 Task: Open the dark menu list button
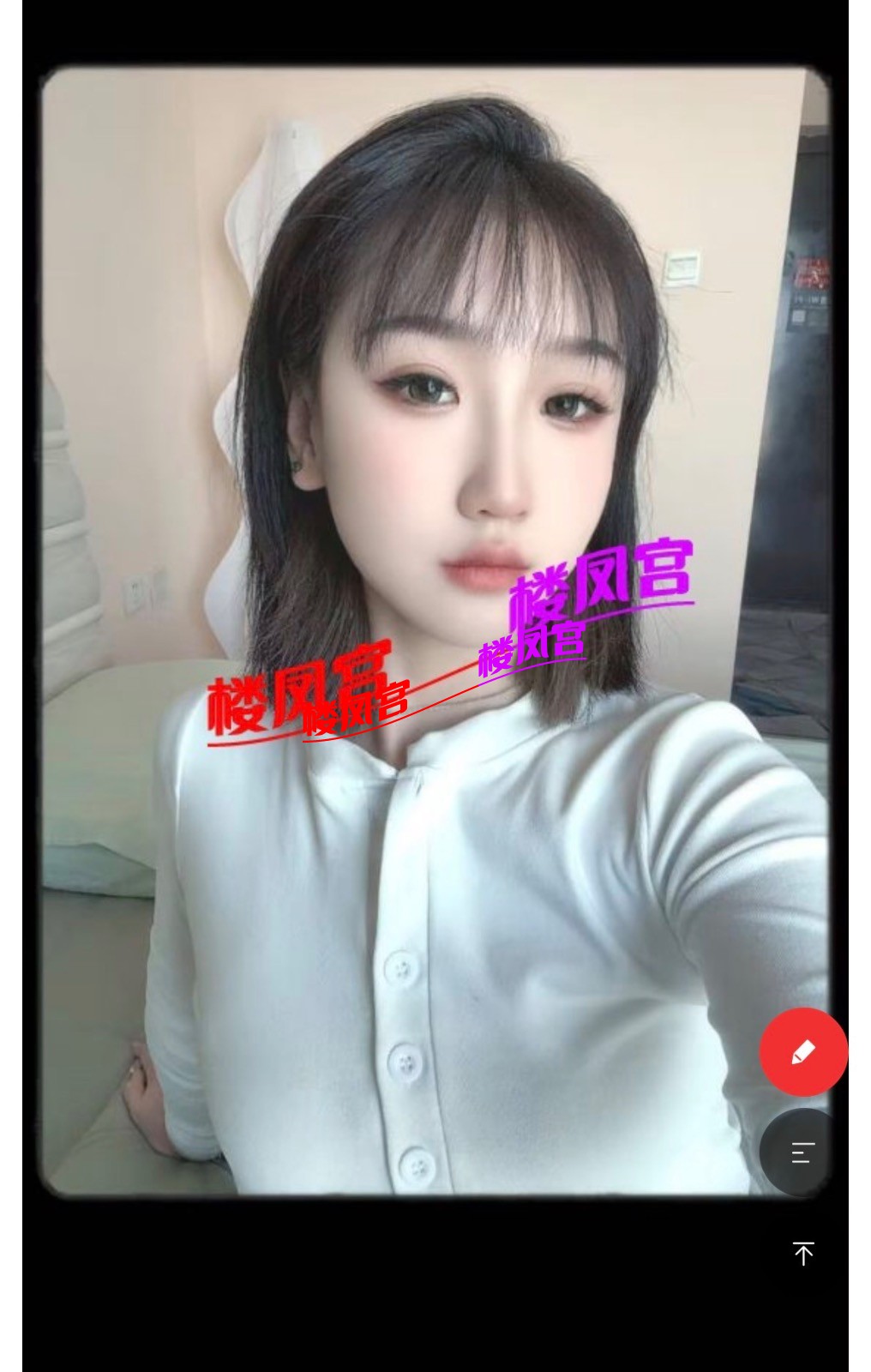(x=802, y=1152)
